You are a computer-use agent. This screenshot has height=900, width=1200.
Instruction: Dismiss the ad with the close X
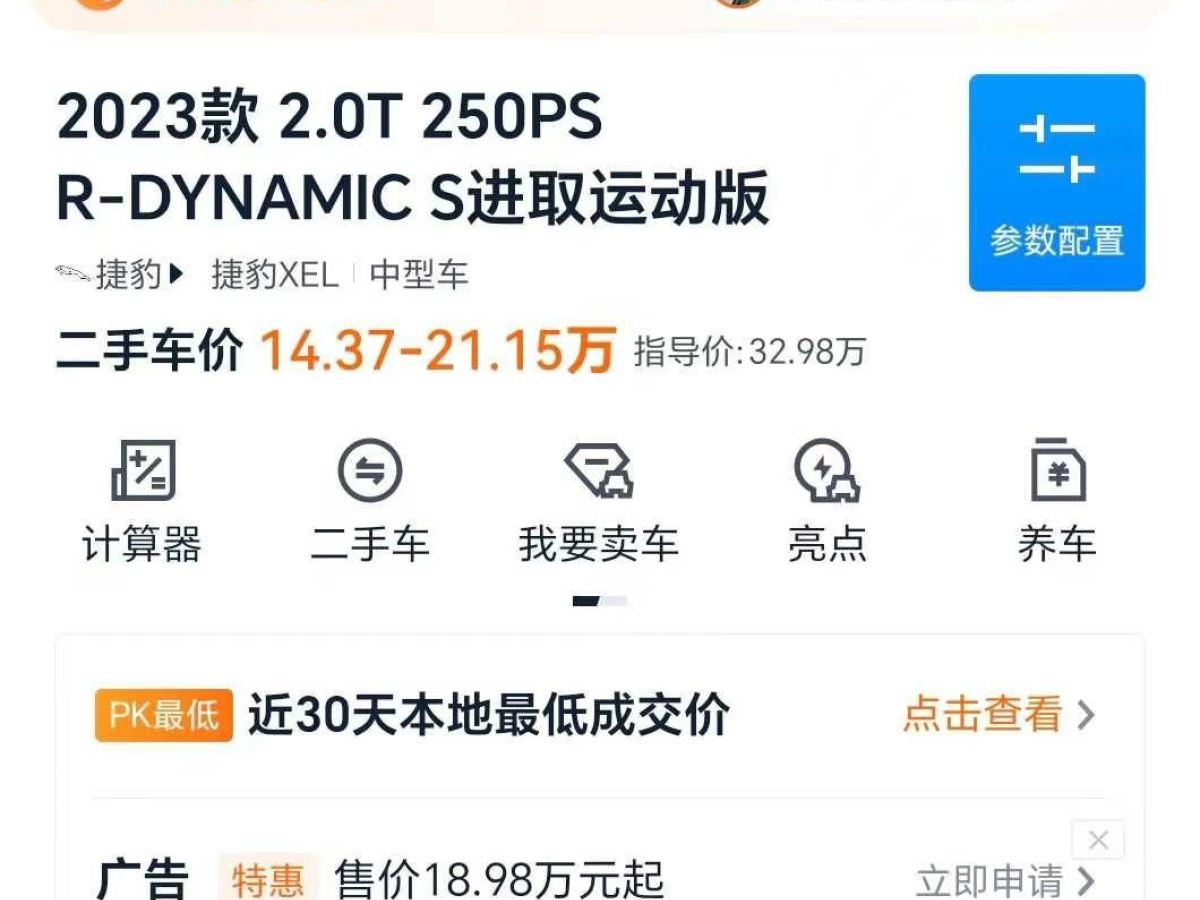click(x=1097, y=841)
